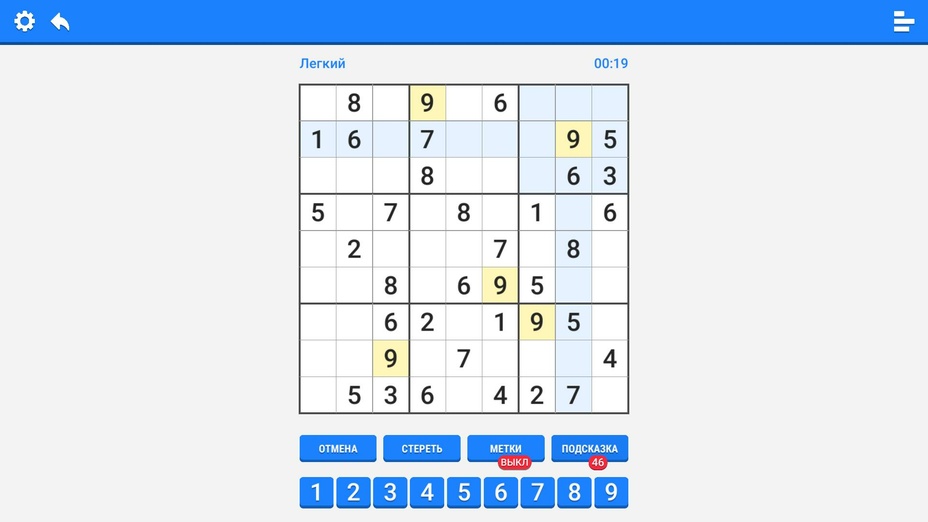Tap digit 6 on the number pad
The width and height of the screenshot is (928, 522).
(500, 492)
